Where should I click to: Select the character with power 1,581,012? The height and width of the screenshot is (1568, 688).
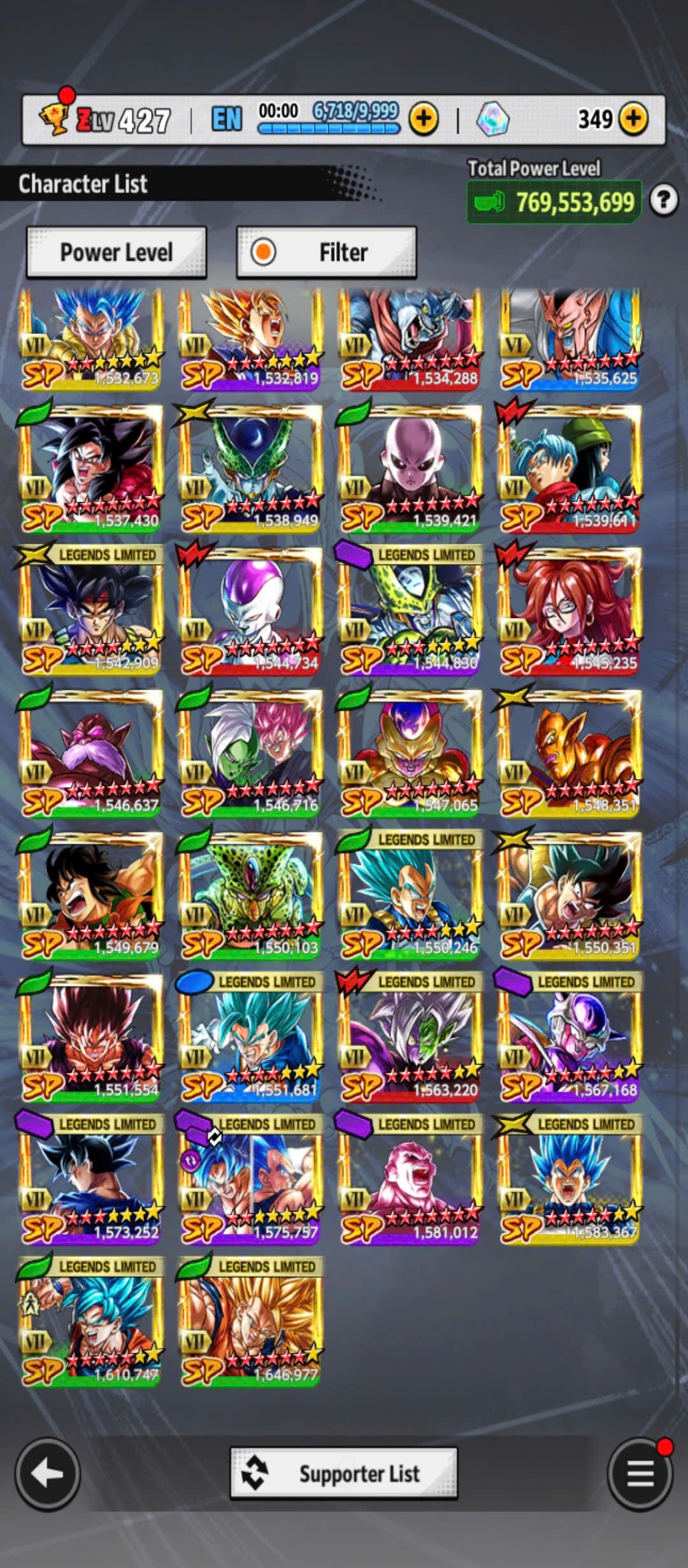tap(410, 1180)
